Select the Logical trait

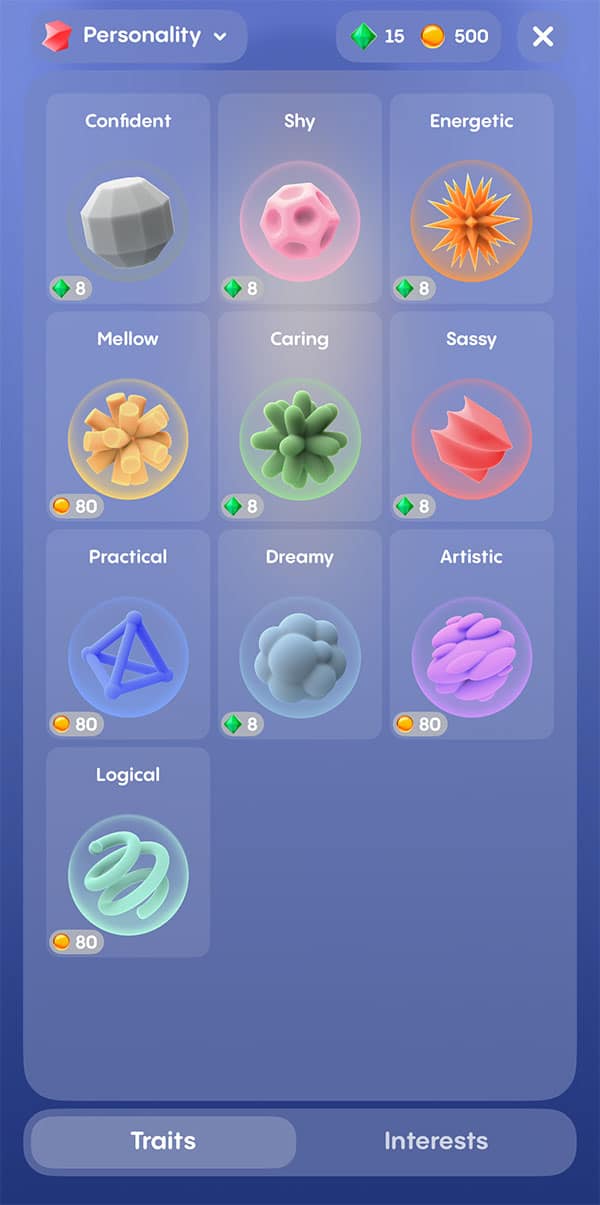click(128, 852)
